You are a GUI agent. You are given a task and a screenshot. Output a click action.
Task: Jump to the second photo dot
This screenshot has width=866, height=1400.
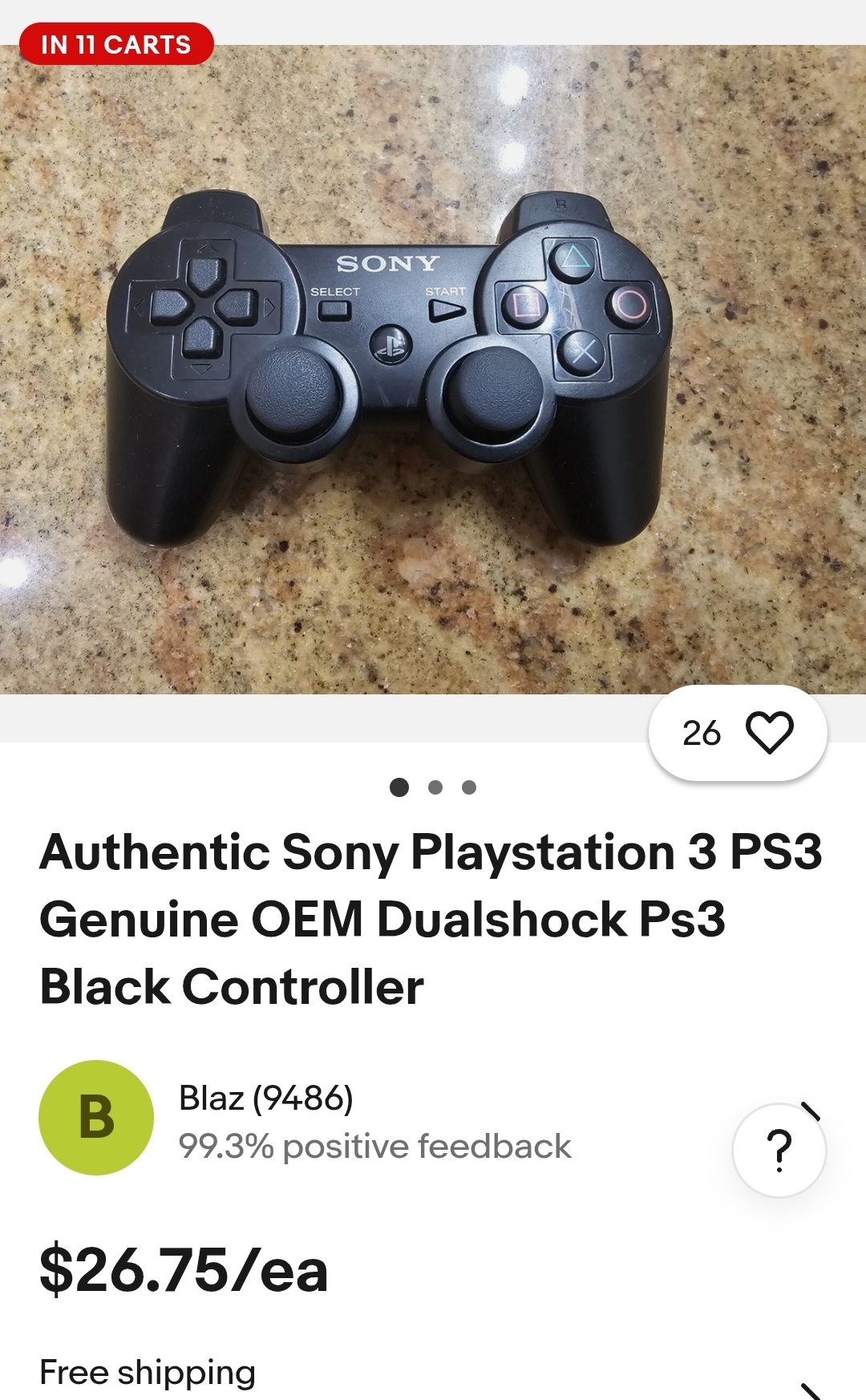(x=435, y=787)
